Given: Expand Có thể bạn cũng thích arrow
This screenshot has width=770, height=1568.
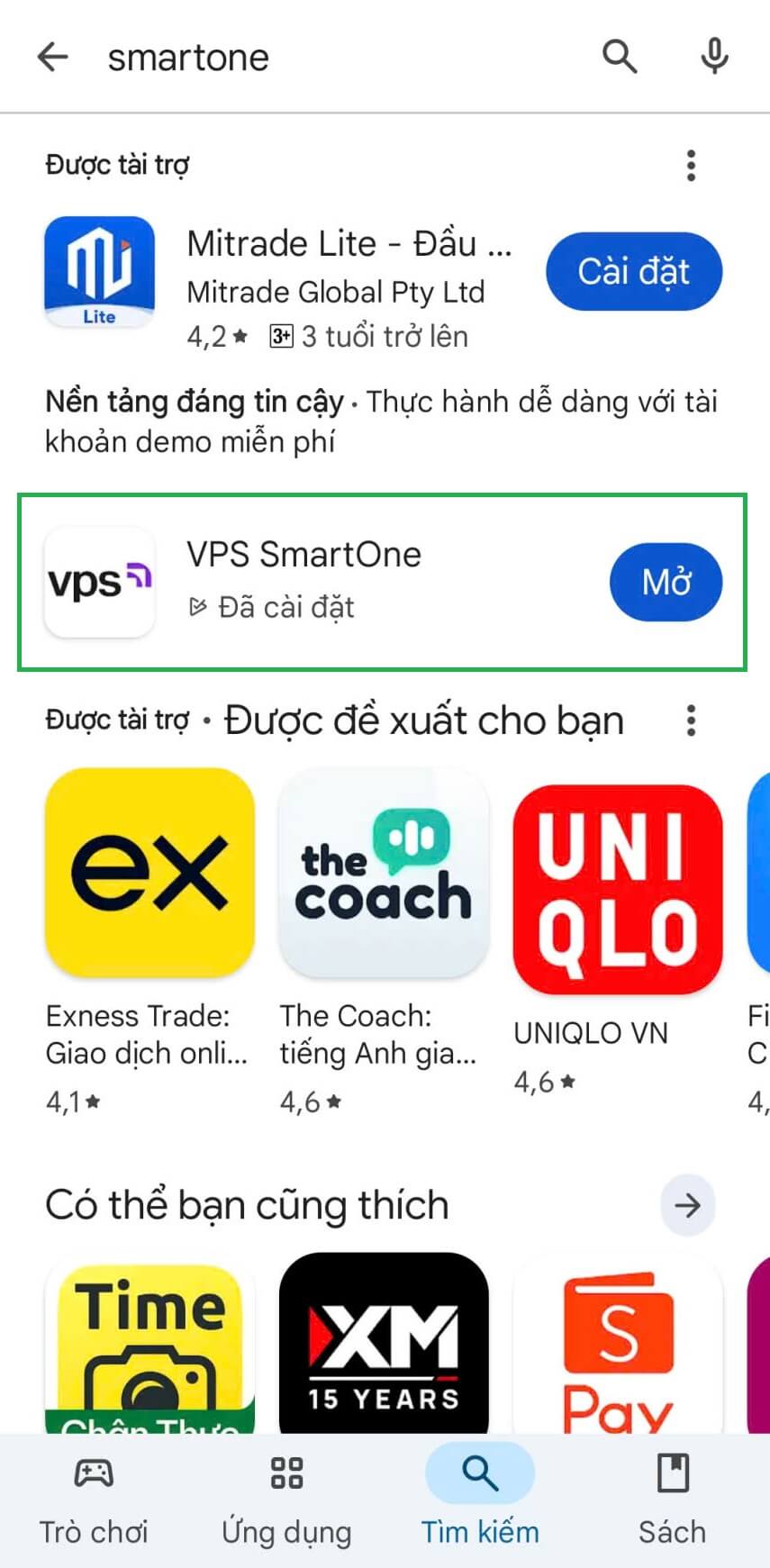Looking at the screenshot, I should tap(687, 1205).
